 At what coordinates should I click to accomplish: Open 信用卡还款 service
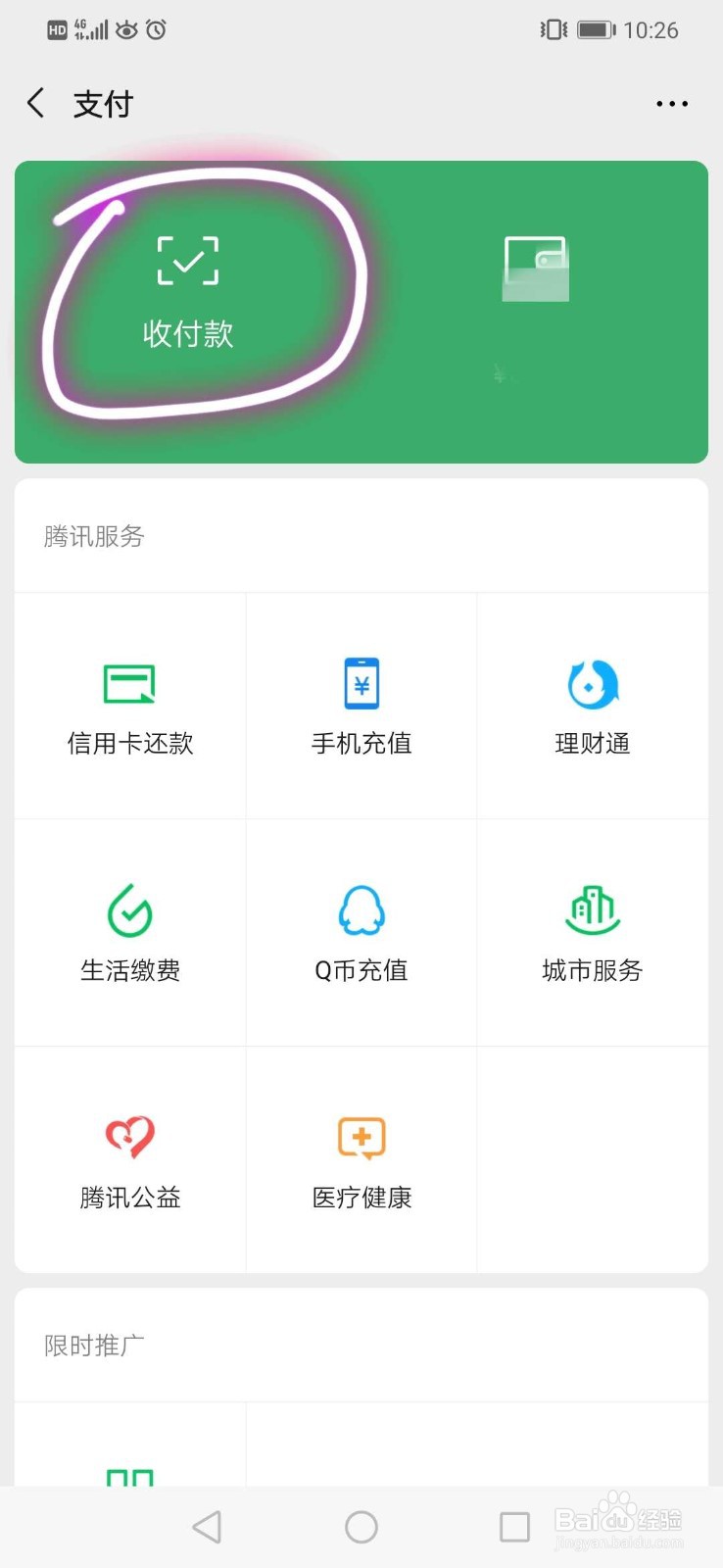(x=130, y=706)
